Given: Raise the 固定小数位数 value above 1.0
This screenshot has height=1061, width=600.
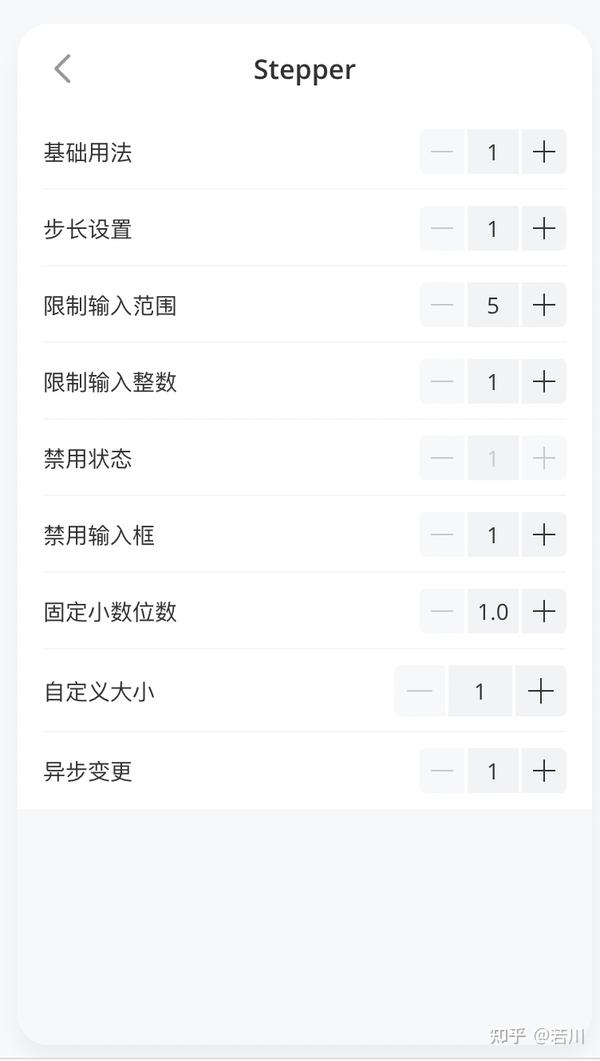Looking at the screenshot, I should [544, 611].
